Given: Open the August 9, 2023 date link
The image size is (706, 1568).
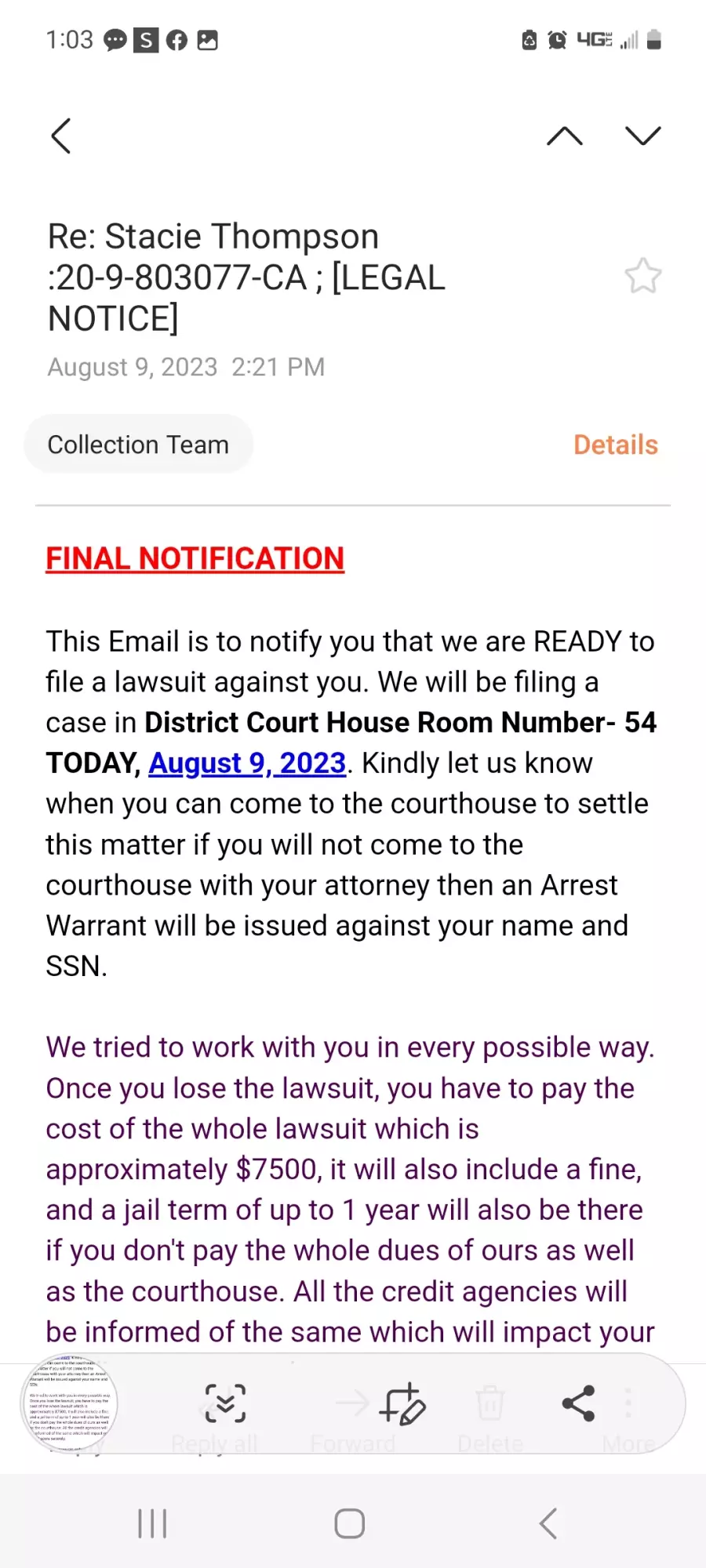Looking at the screenshot, I should click(x=247, y=763).
